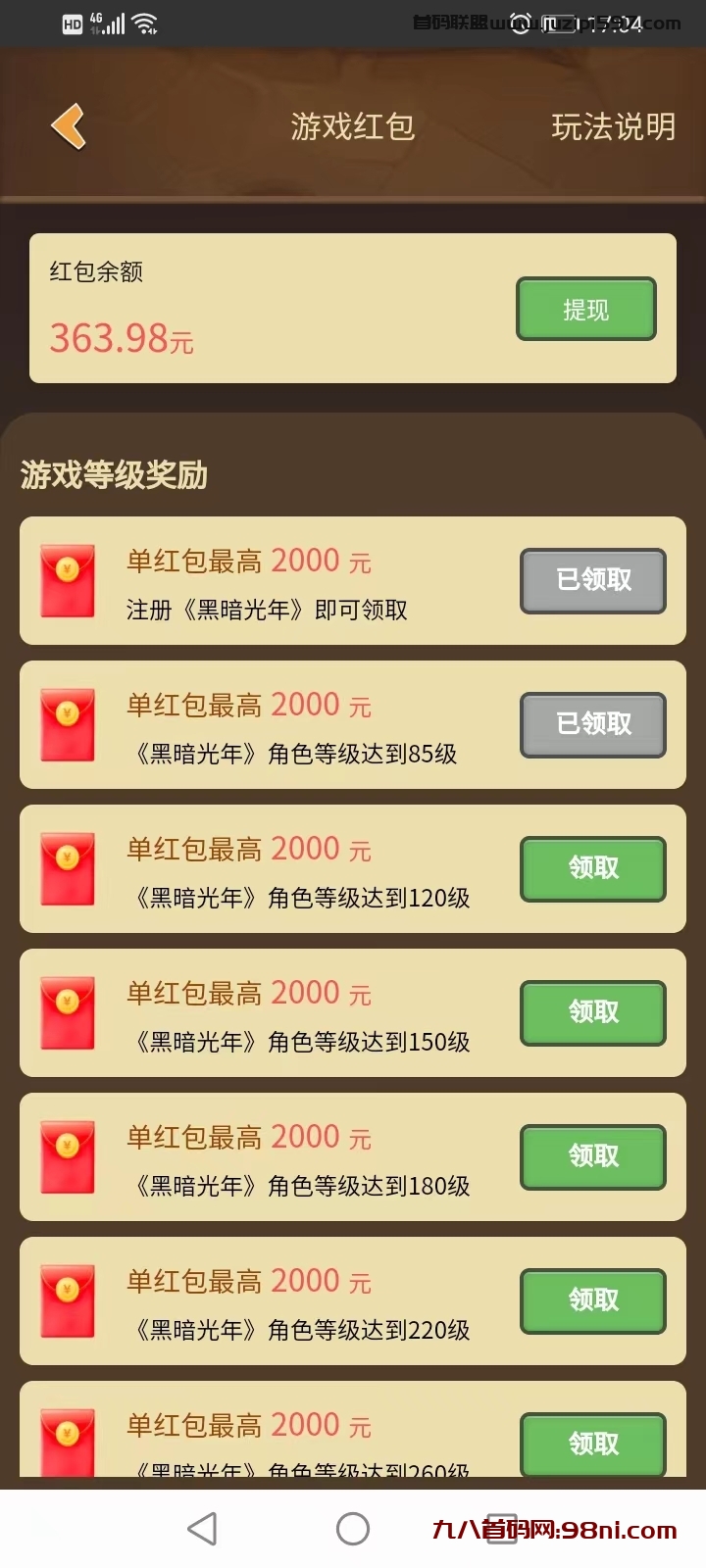Open 玩法说明 rules page

613,126
